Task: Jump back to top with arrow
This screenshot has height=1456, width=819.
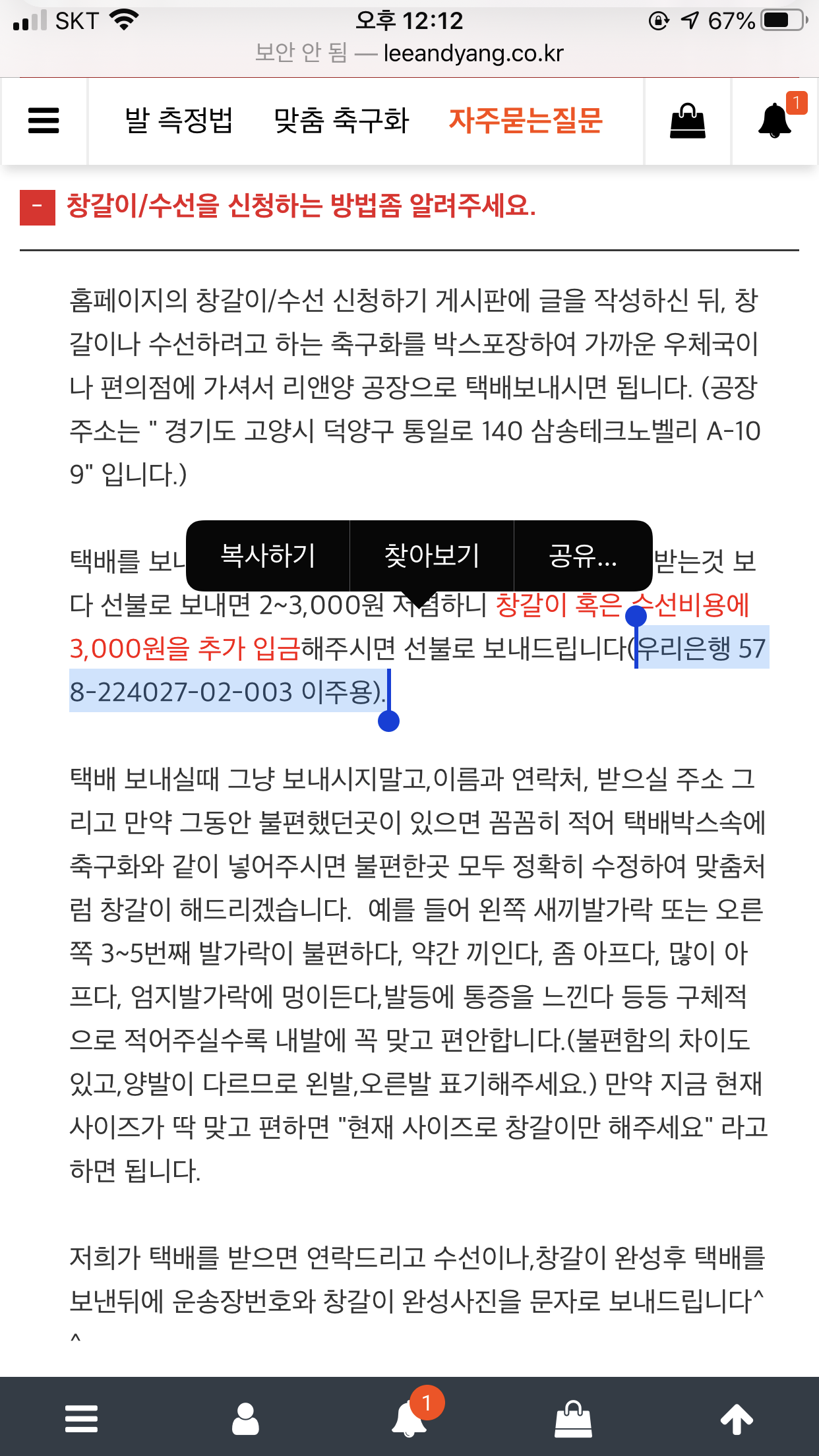Action: point(737,1418)
